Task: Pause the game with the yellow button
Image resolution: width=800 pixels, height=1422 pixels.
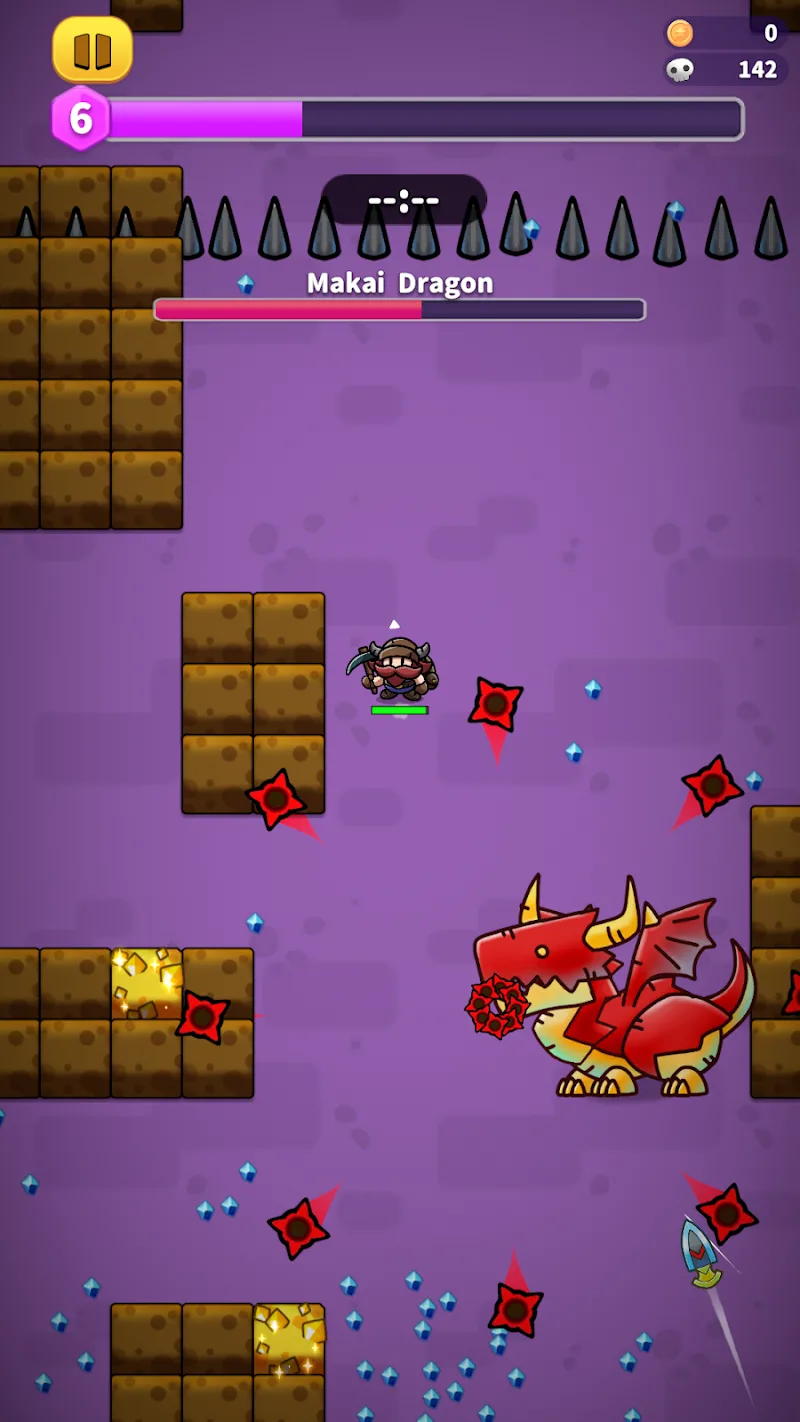Action: pos(92,50)
